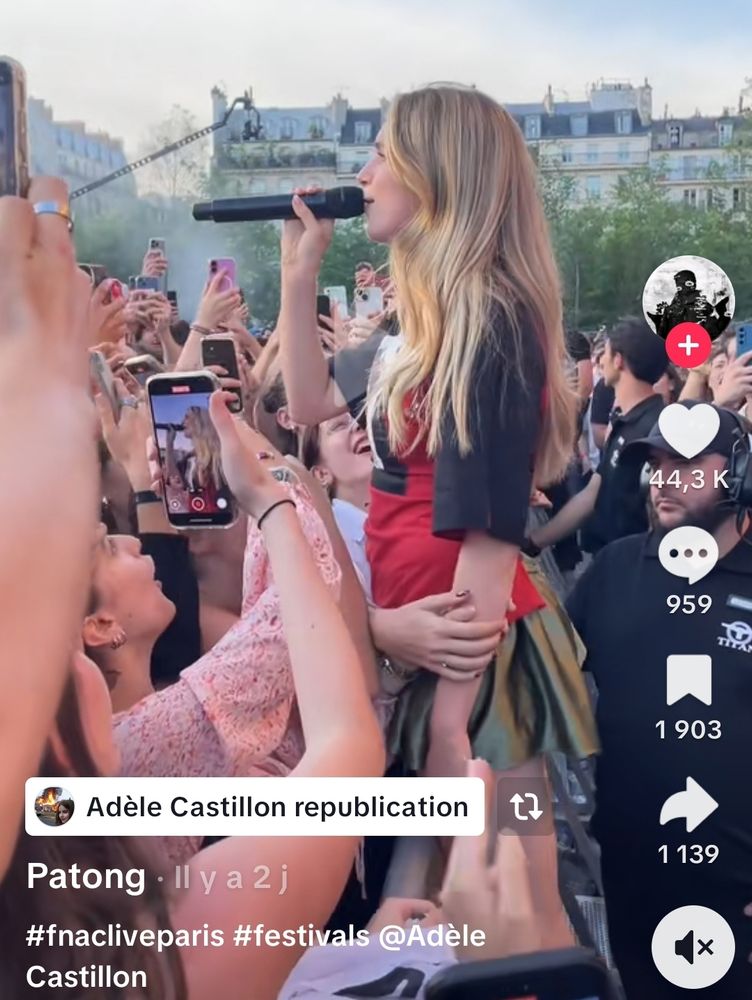The width and height of the screenshot is (752, 1000).
Task: Open the comments with the speech bubble icon
Action: [691, 553]
